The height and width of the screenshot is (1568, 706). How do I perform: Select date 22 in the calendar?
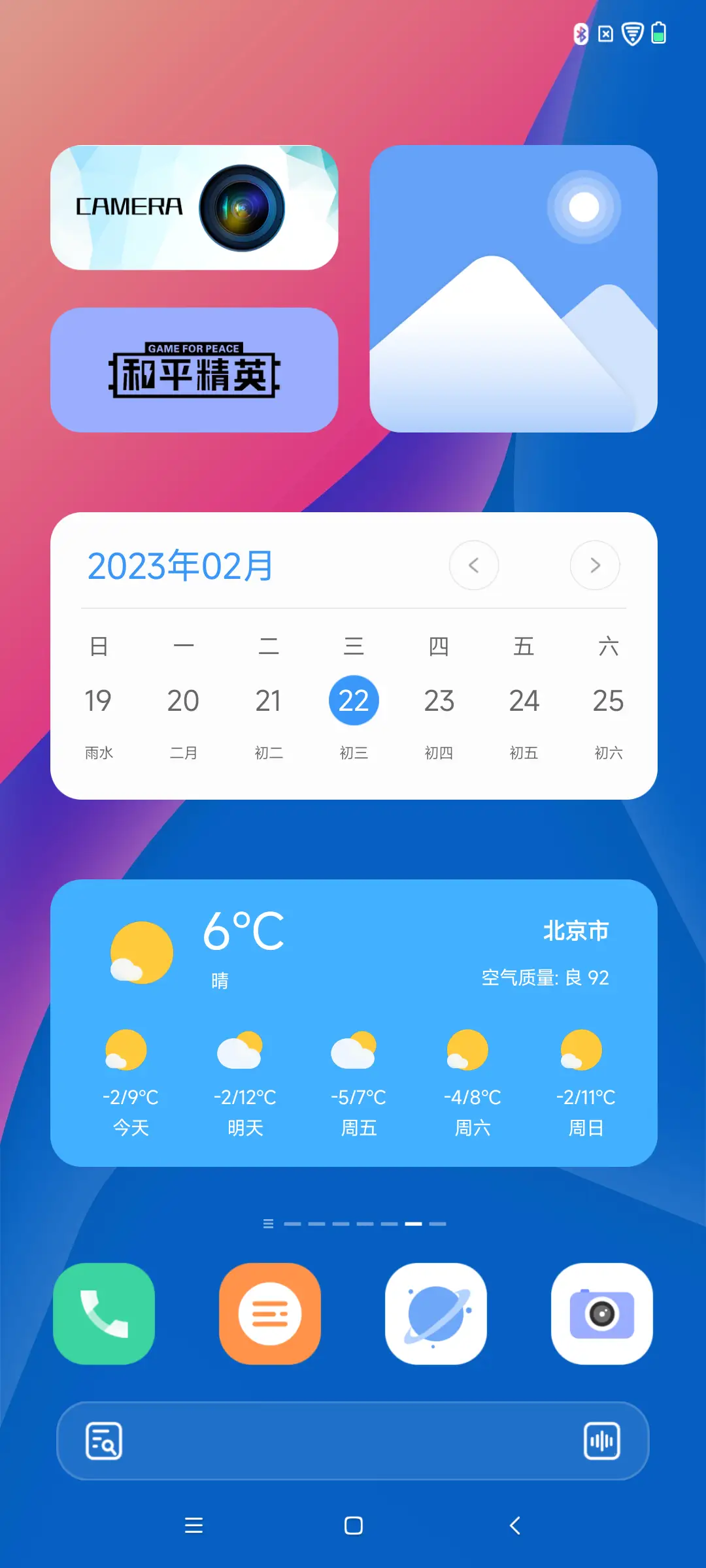click(x=354, y=700)
